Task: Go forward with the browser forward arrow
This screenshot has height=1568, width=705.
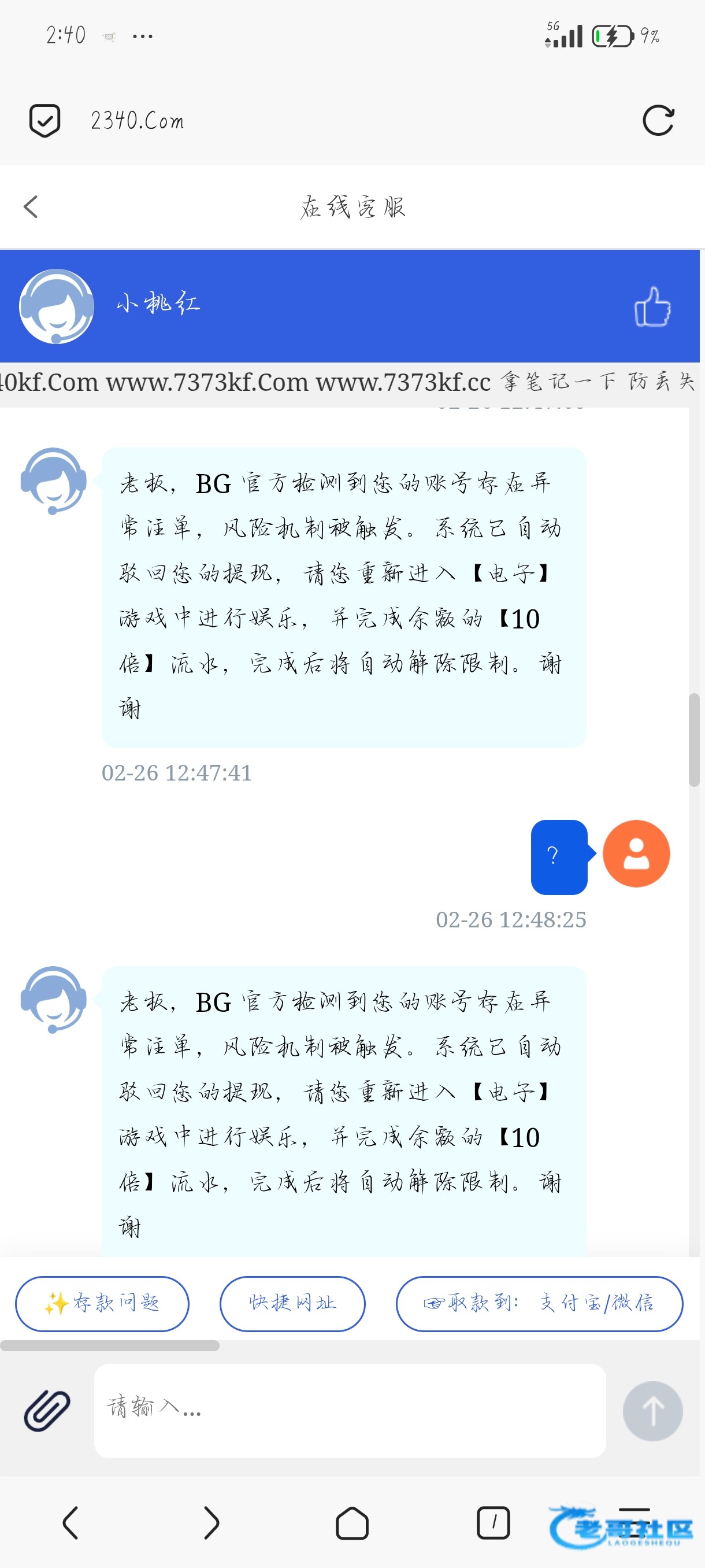Action: click(x=211, y=1523)
